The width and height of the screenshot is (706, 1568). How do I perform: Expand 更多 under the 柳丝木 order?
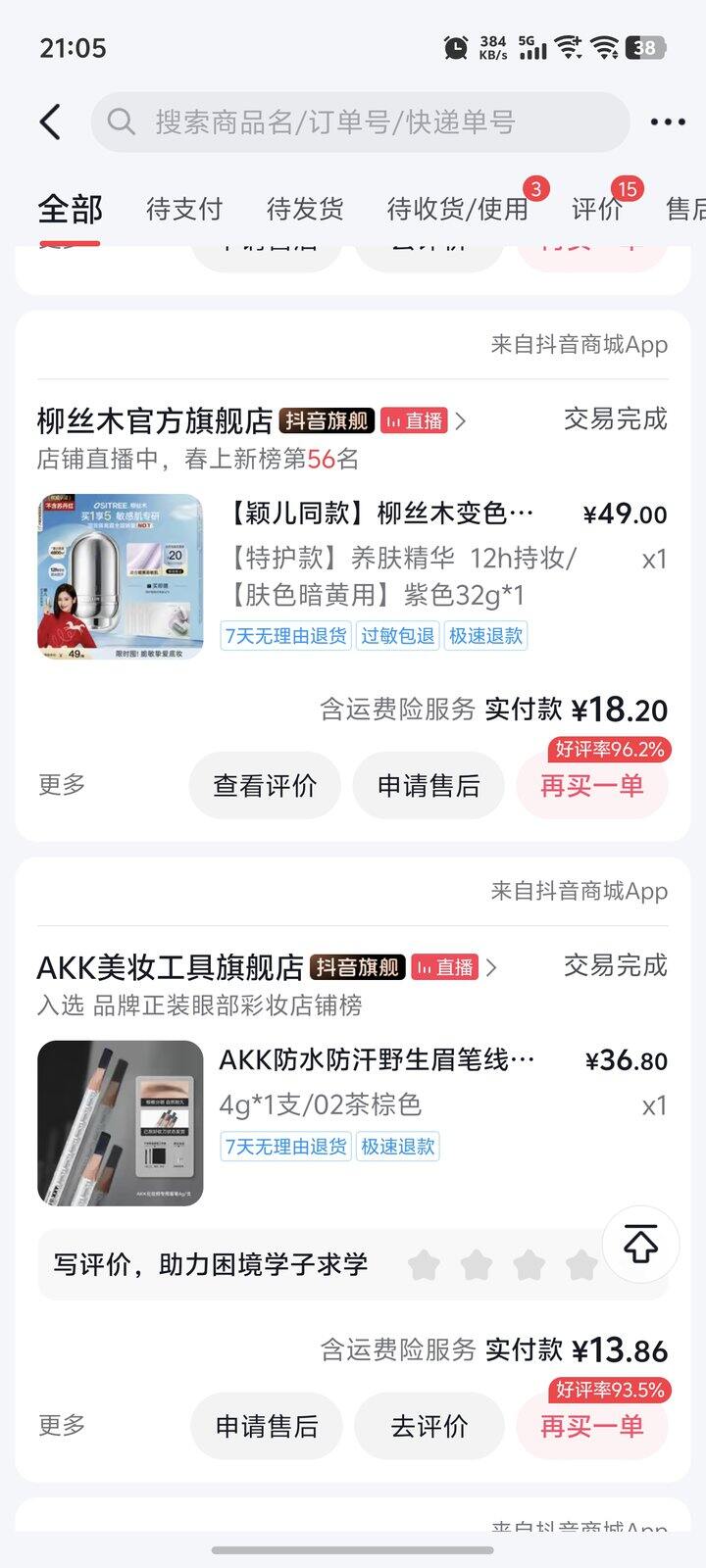(x=62, y=785)
